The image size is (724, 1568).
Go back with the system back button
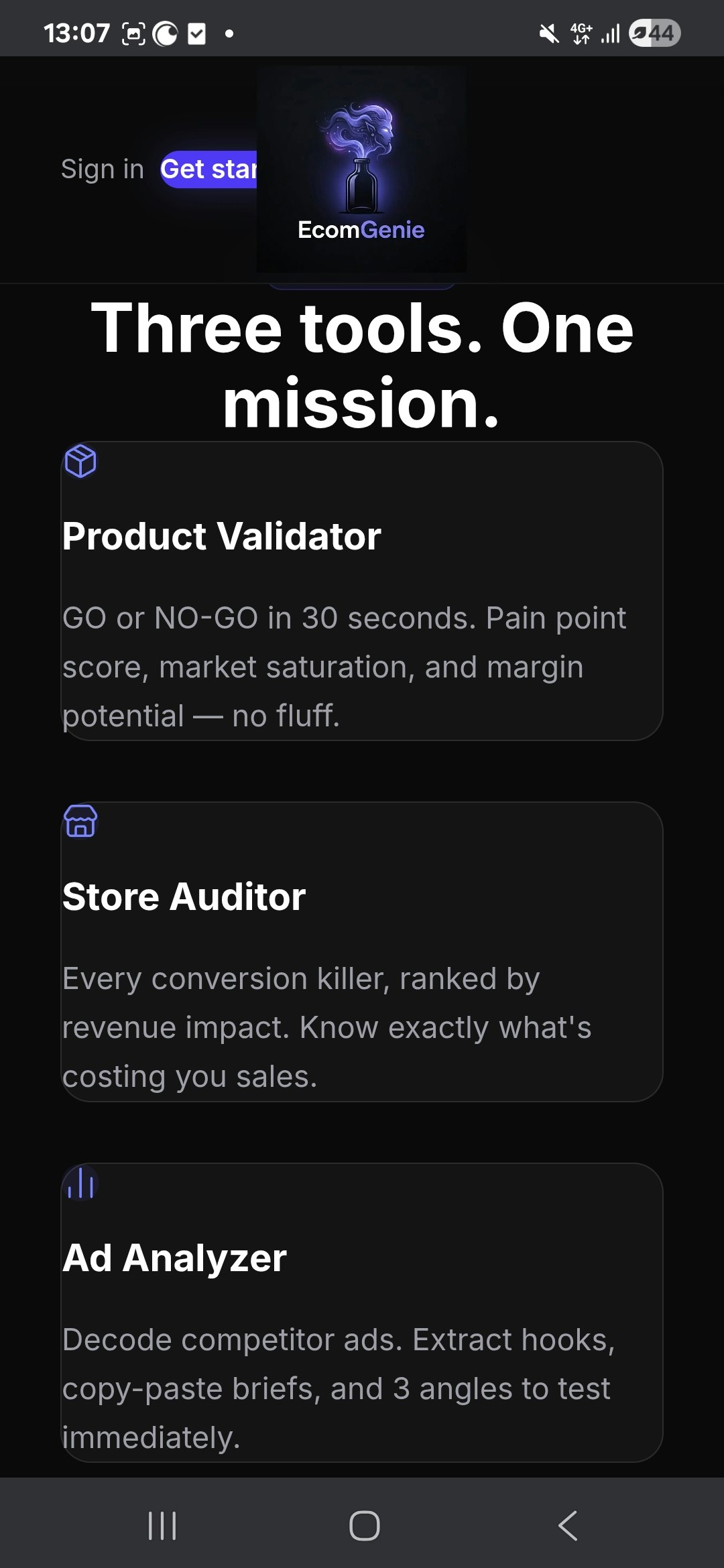point(567,1526)
